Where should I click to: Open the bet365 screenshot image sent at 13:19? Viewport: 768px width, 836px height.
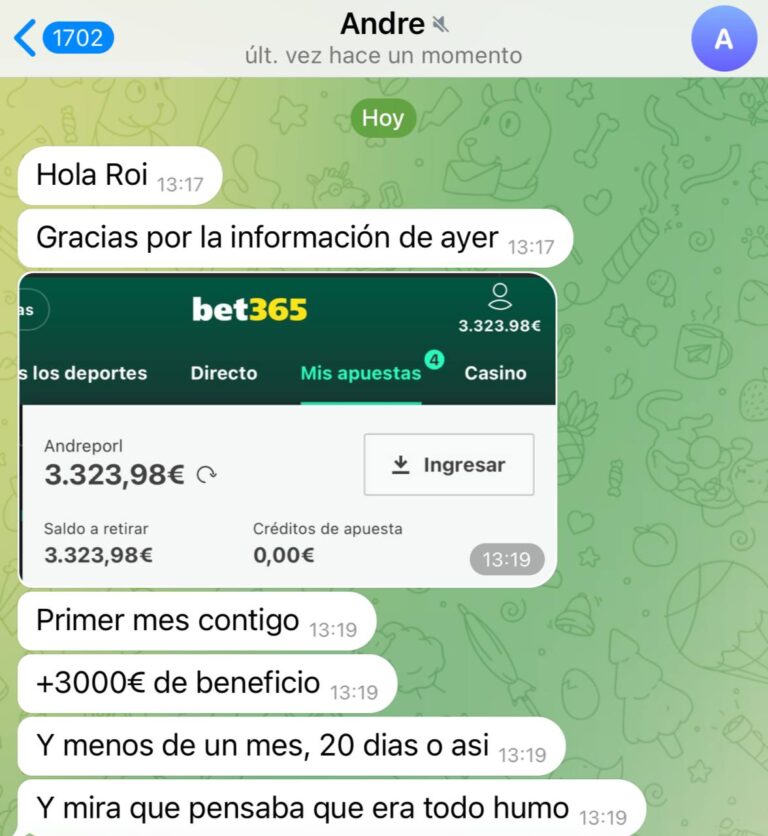[x=288, y=430]
